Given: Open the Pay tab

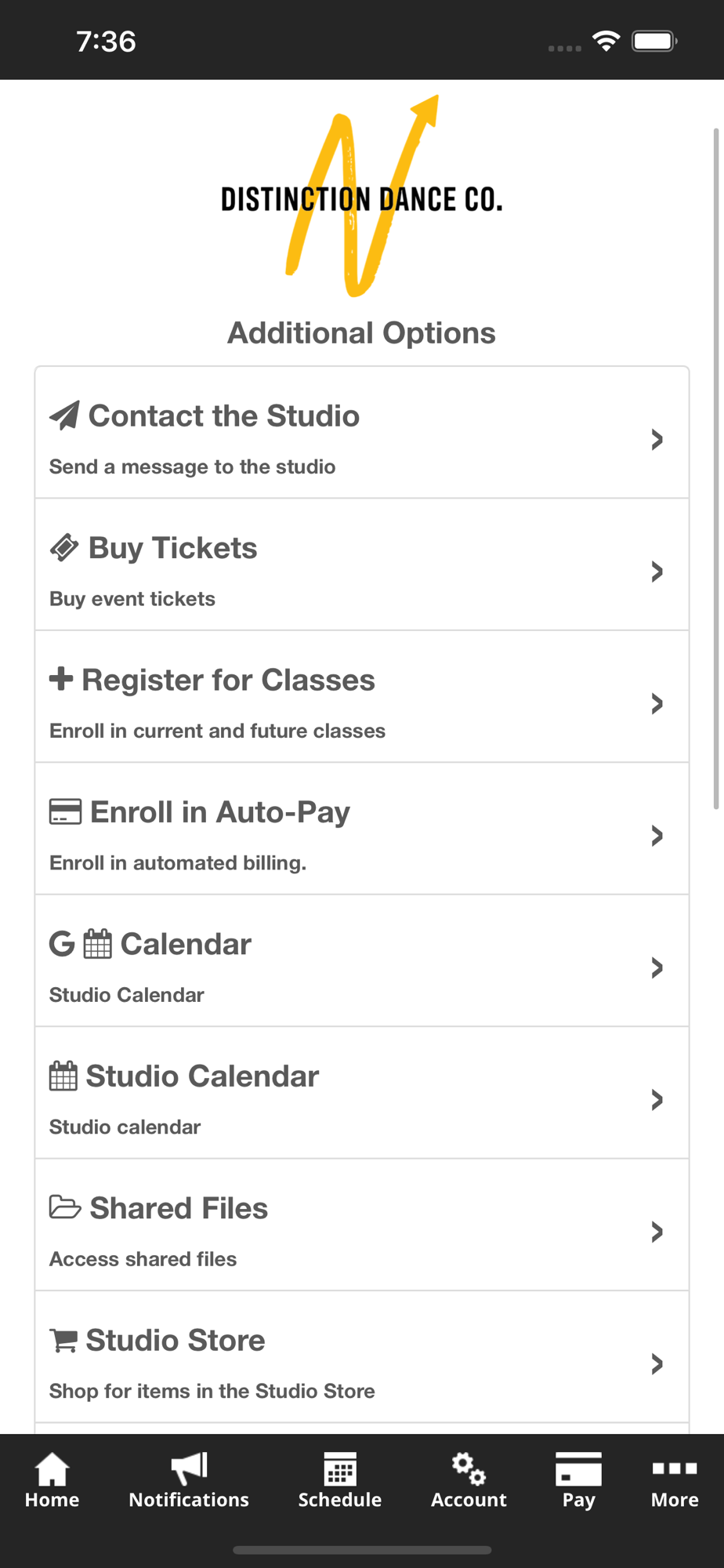Looking at the screenshot, I should coord(579,1480).
